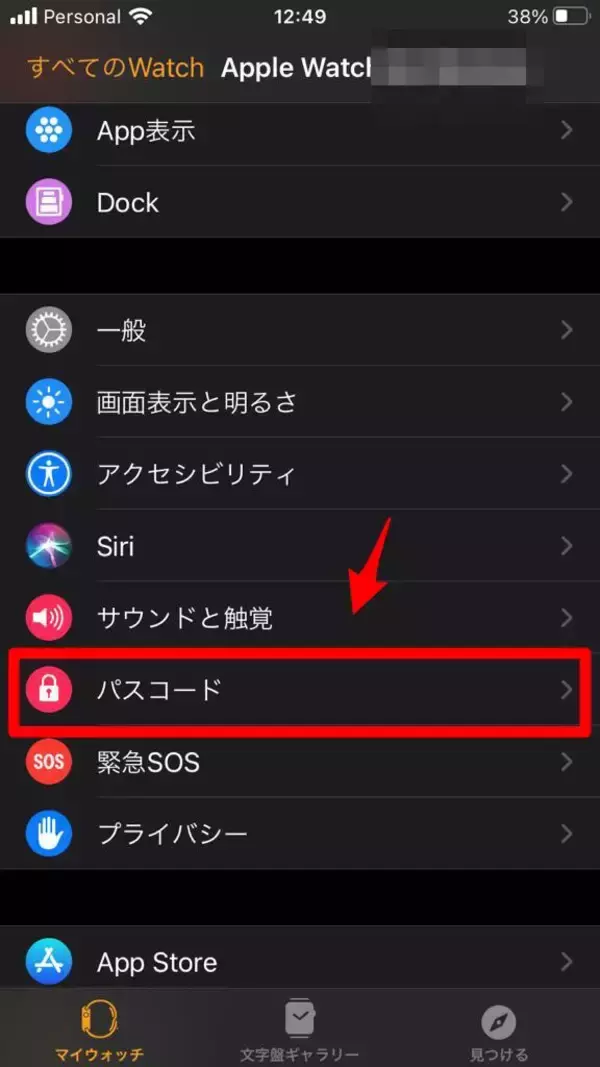Open 画面表示と明るさ settings

point(300,402)
